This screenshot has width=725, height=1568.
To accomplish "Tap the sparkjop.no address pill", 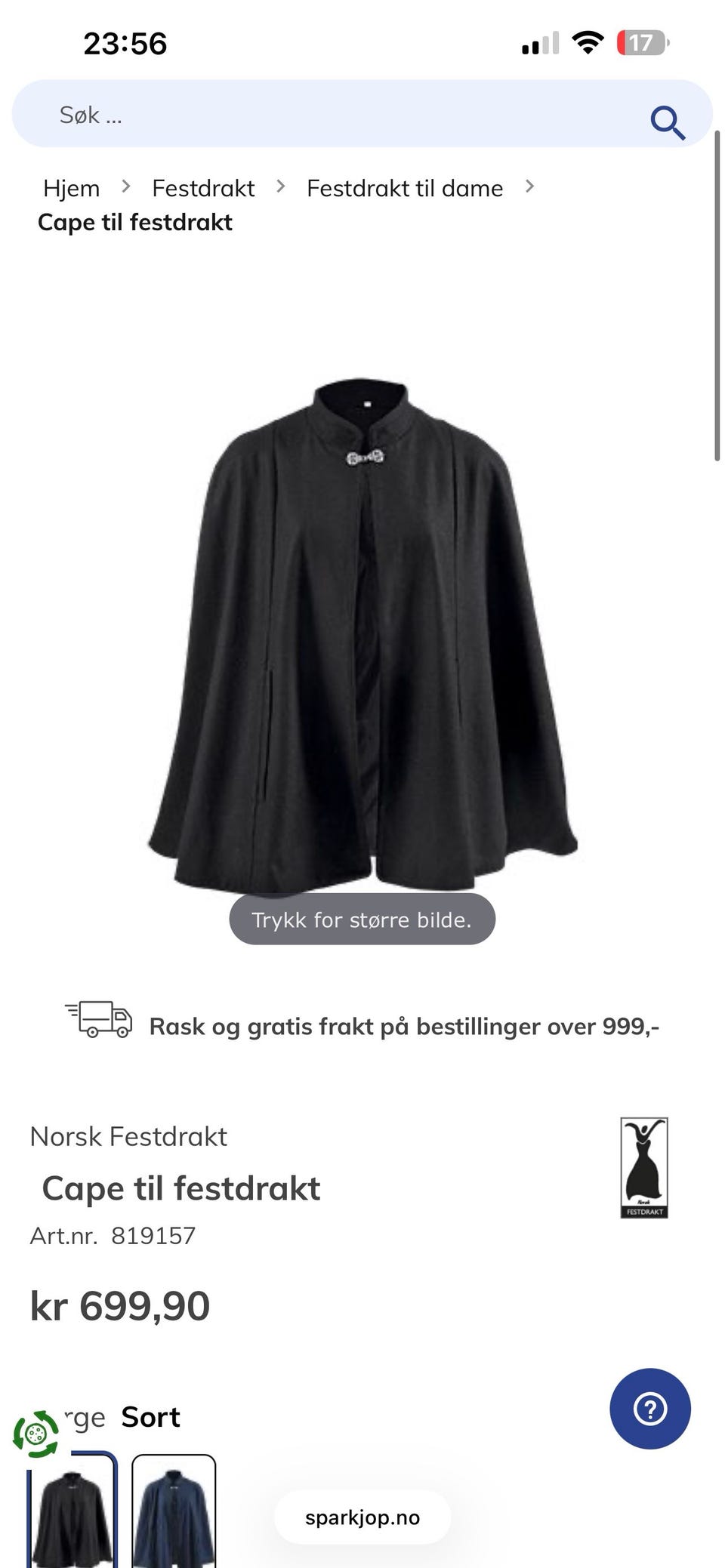I will 362,1517.
